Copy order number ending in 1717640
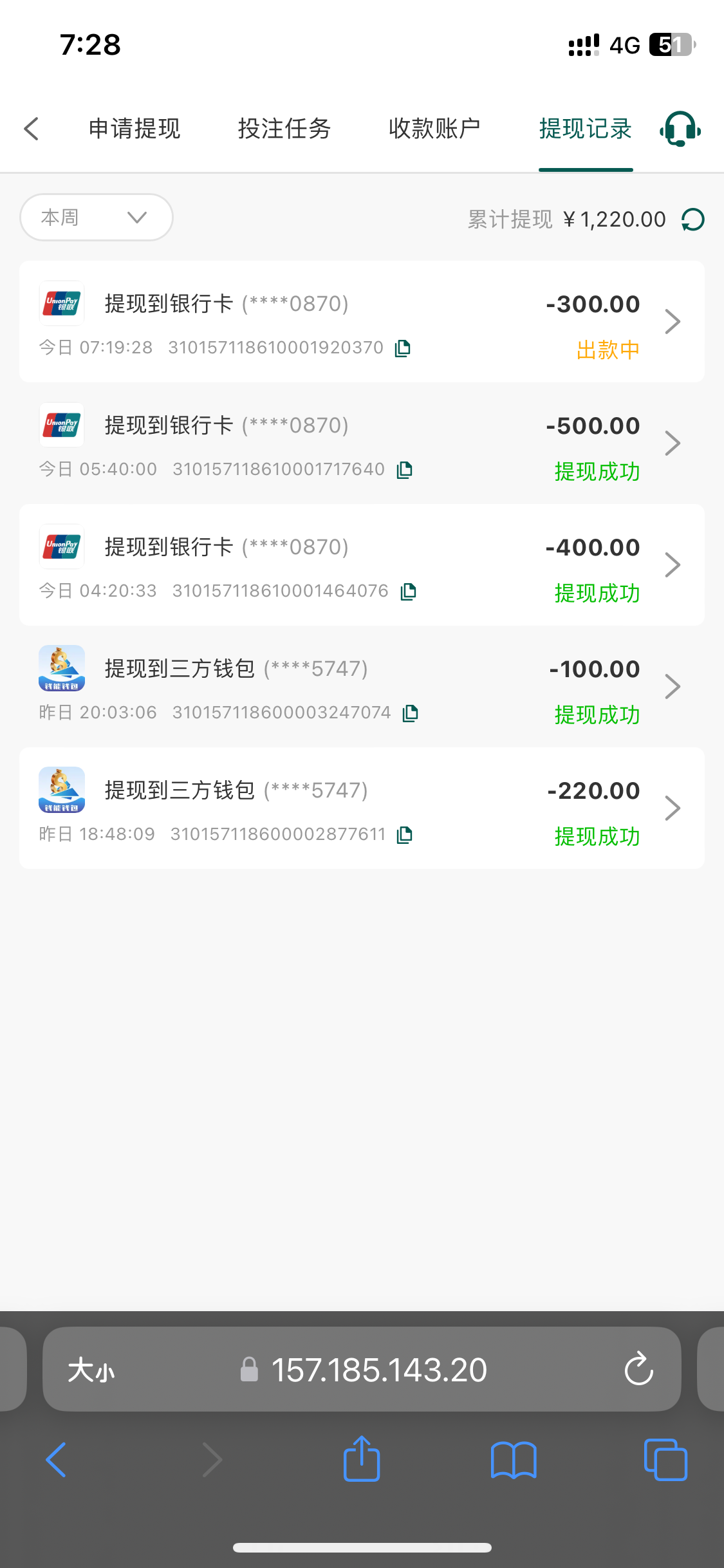Image resolution: width=724 pixels, height=1568 pixels. [405, 470]
